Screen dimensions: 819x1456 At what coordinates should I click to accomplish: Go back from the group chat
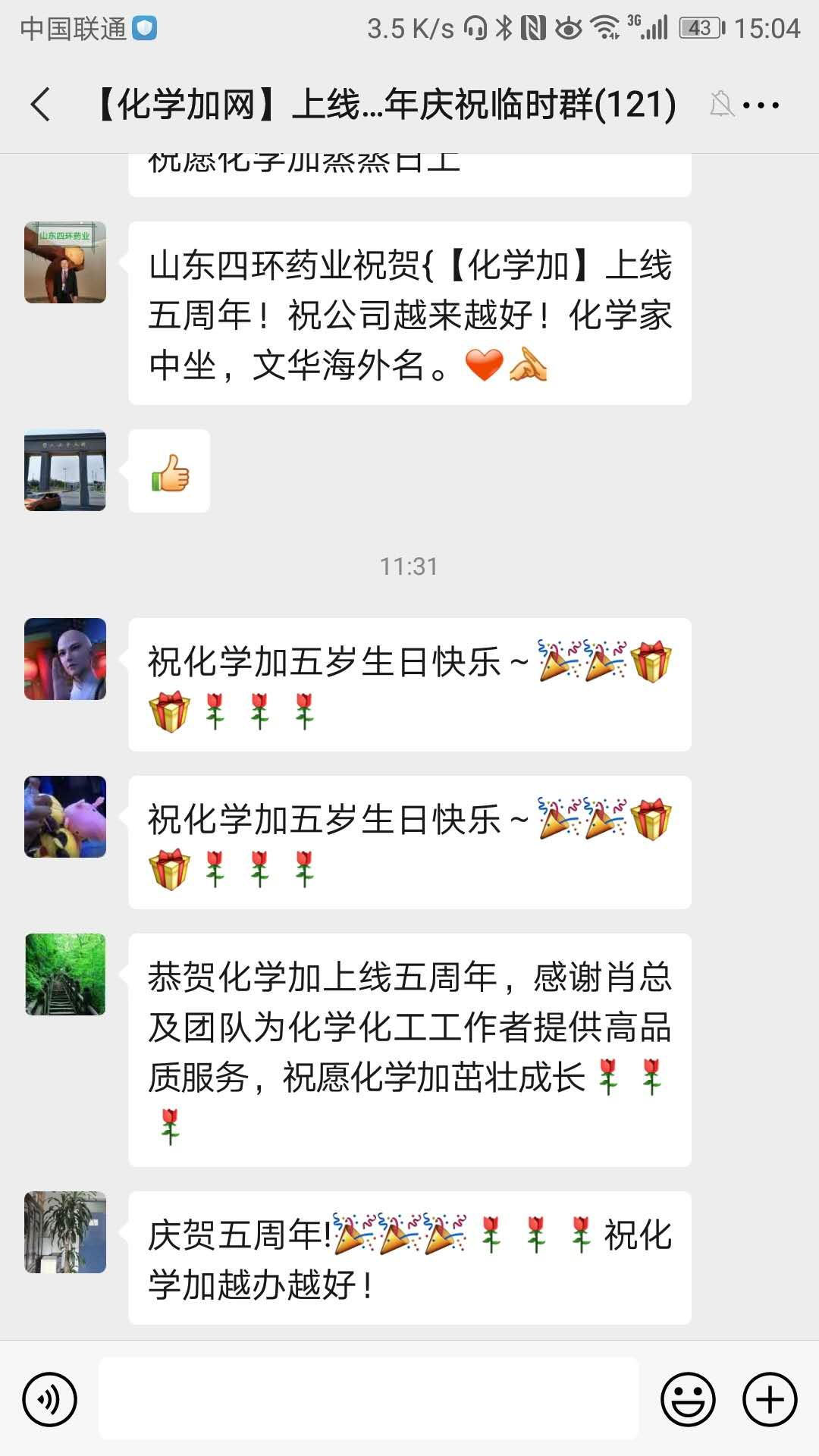41,105
